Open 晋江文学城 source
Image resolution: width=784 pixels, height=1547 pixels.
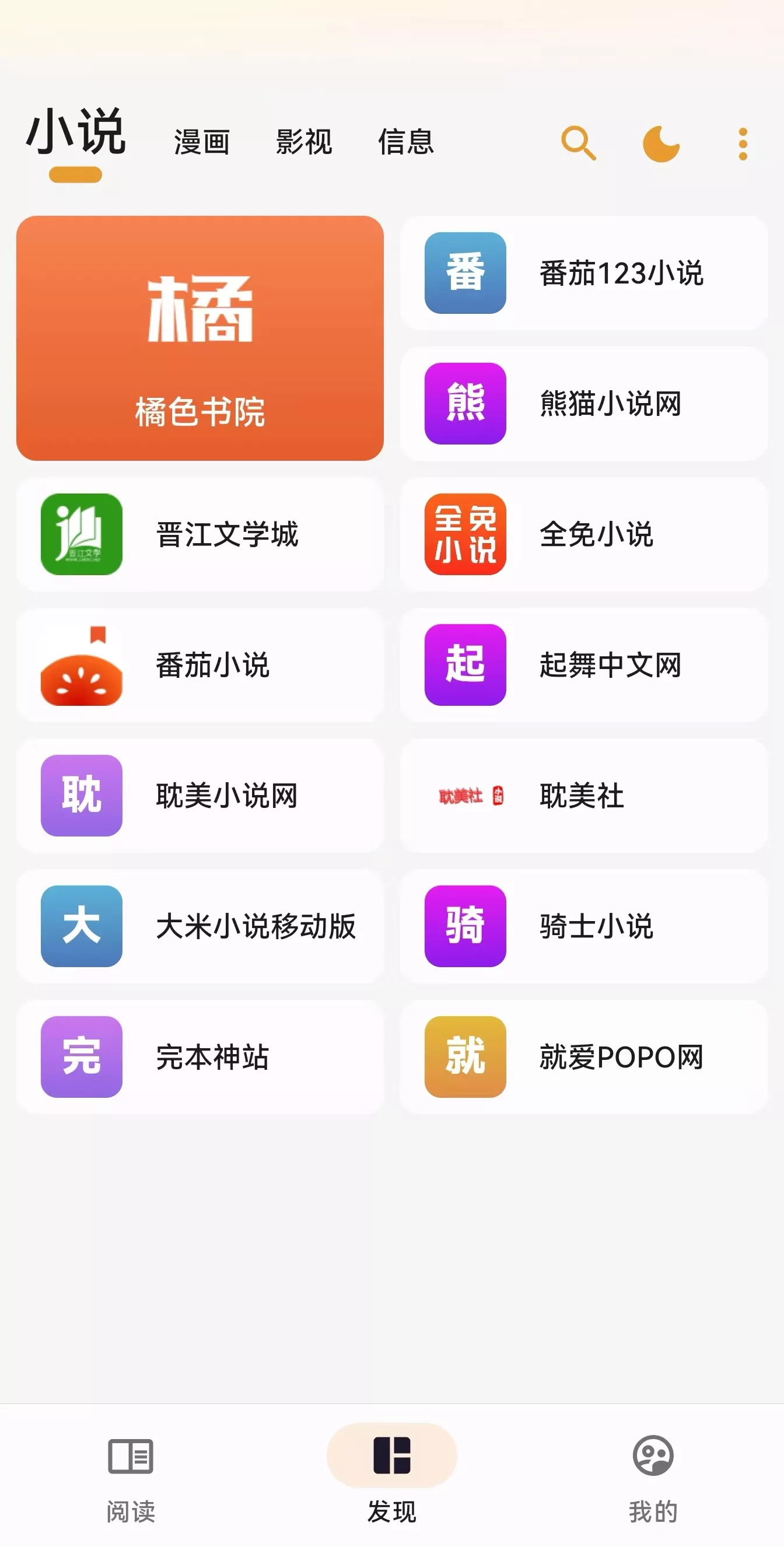click(x=200, y=534)
